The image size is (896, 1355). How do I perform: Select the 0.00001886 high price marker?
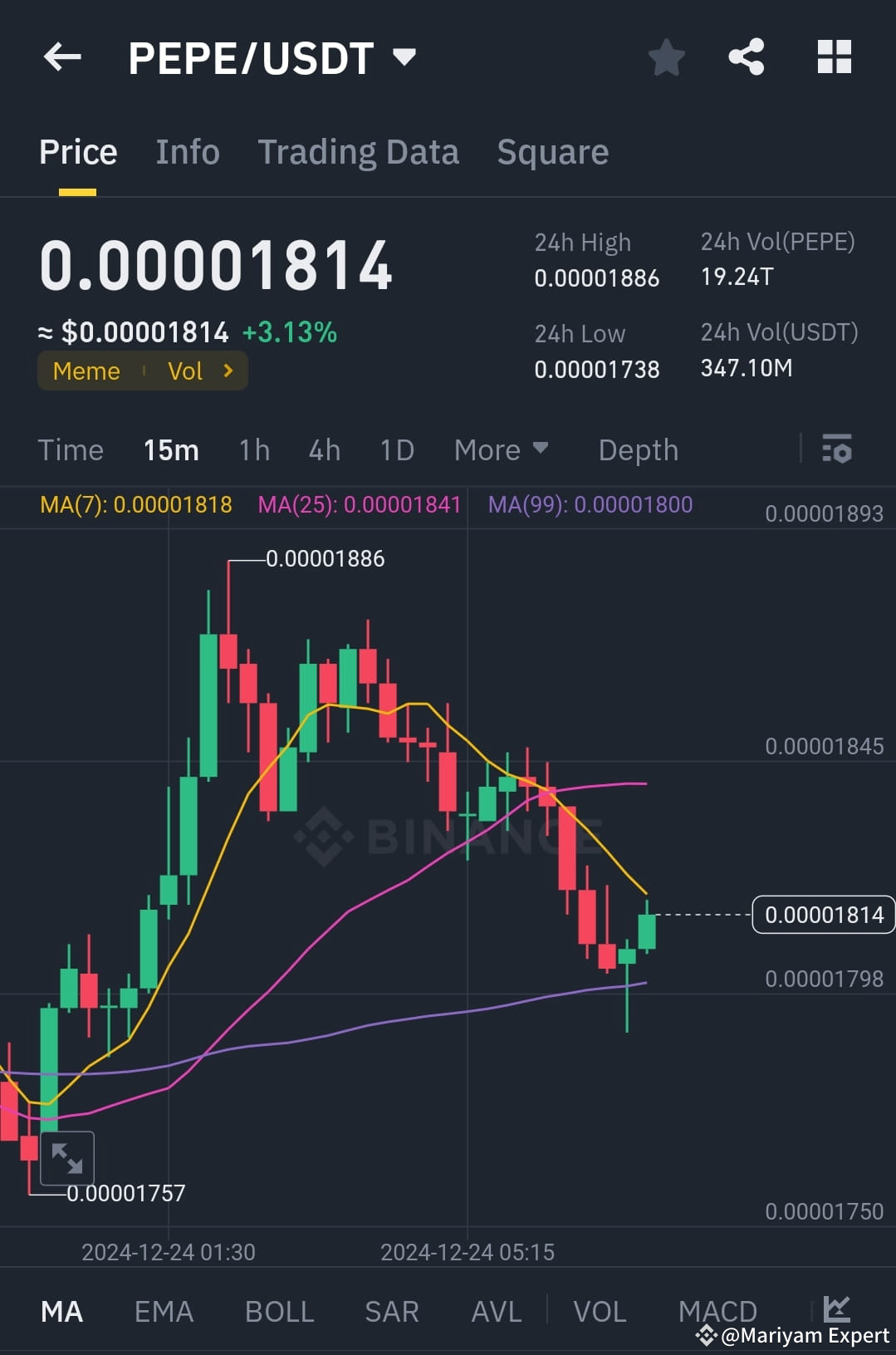pyautogui.click(x=326, y=559)
